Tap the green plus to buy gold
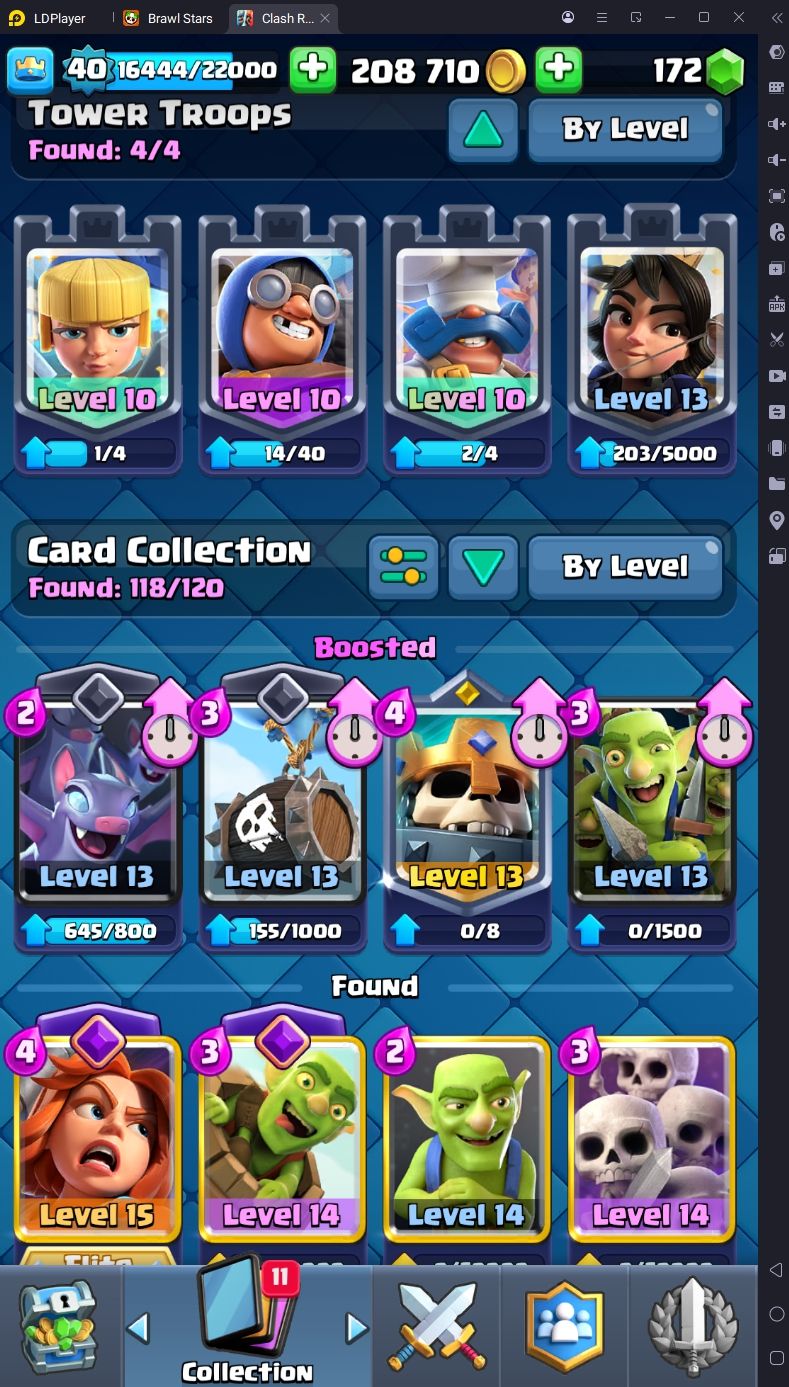 (559, 69)
